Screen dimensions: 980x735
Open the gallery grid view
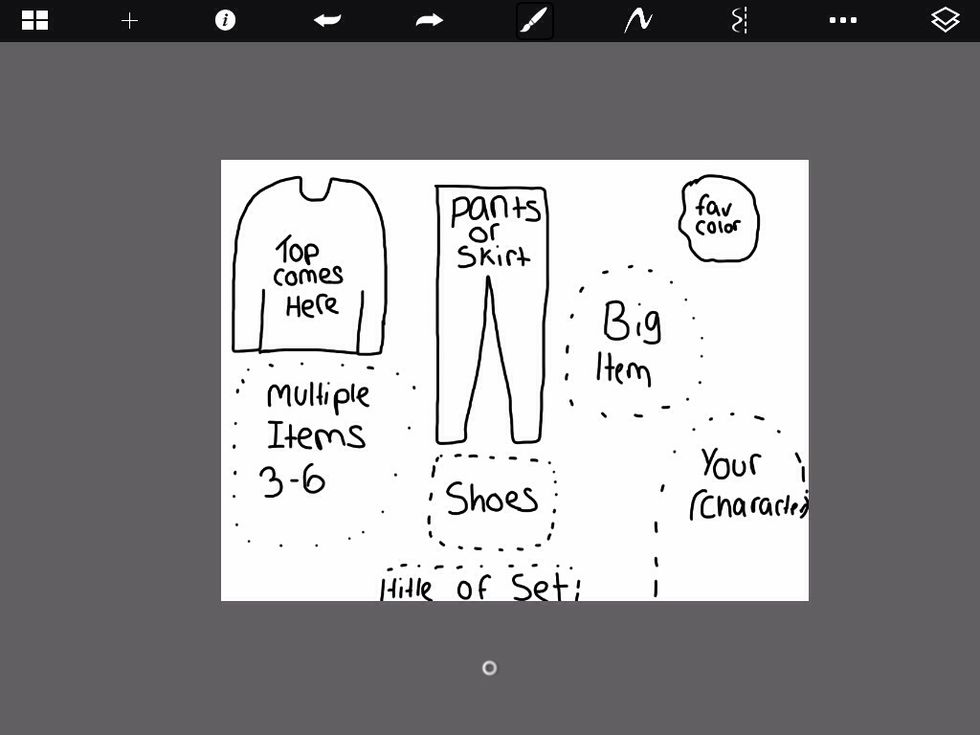[35, 20]
